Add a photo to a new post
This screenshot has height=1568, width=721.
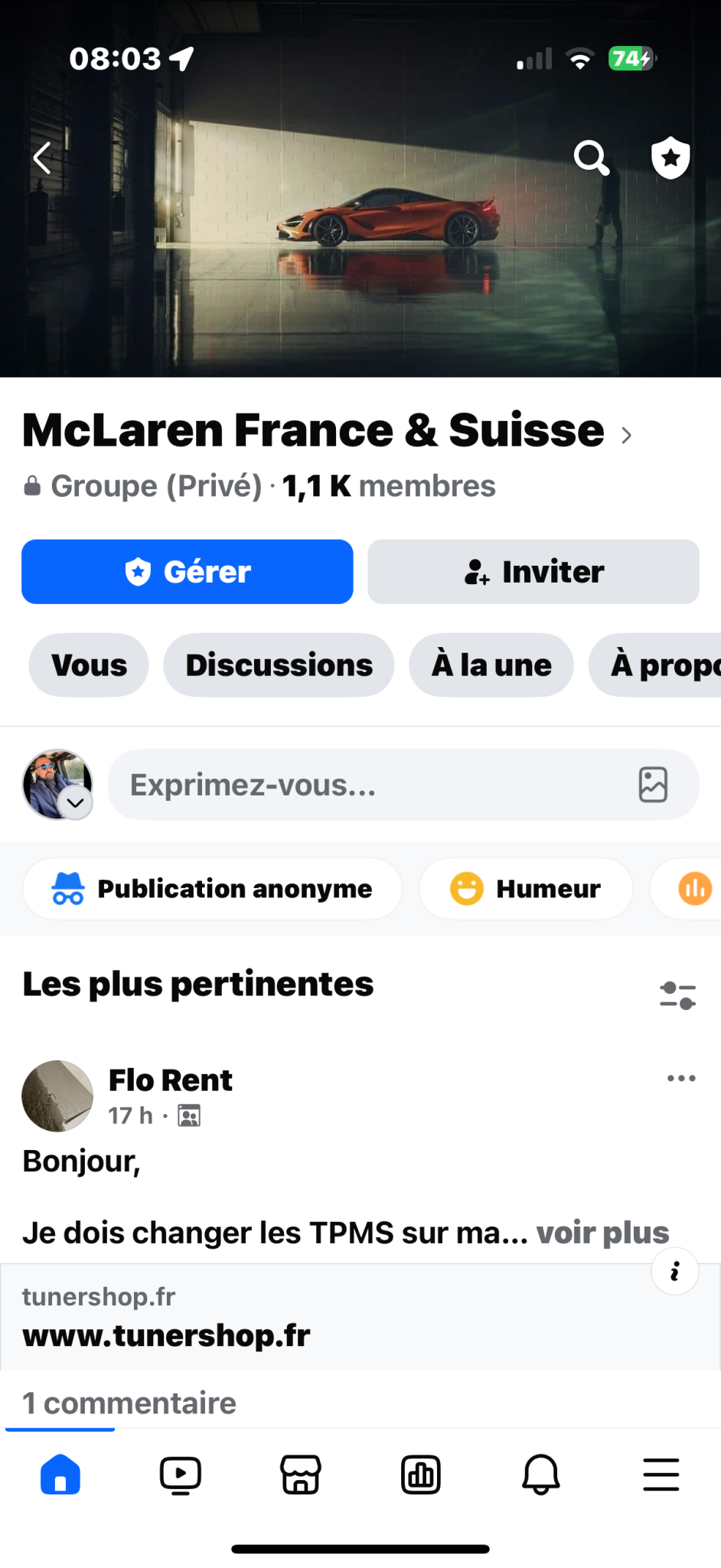[x=653, y=786]
